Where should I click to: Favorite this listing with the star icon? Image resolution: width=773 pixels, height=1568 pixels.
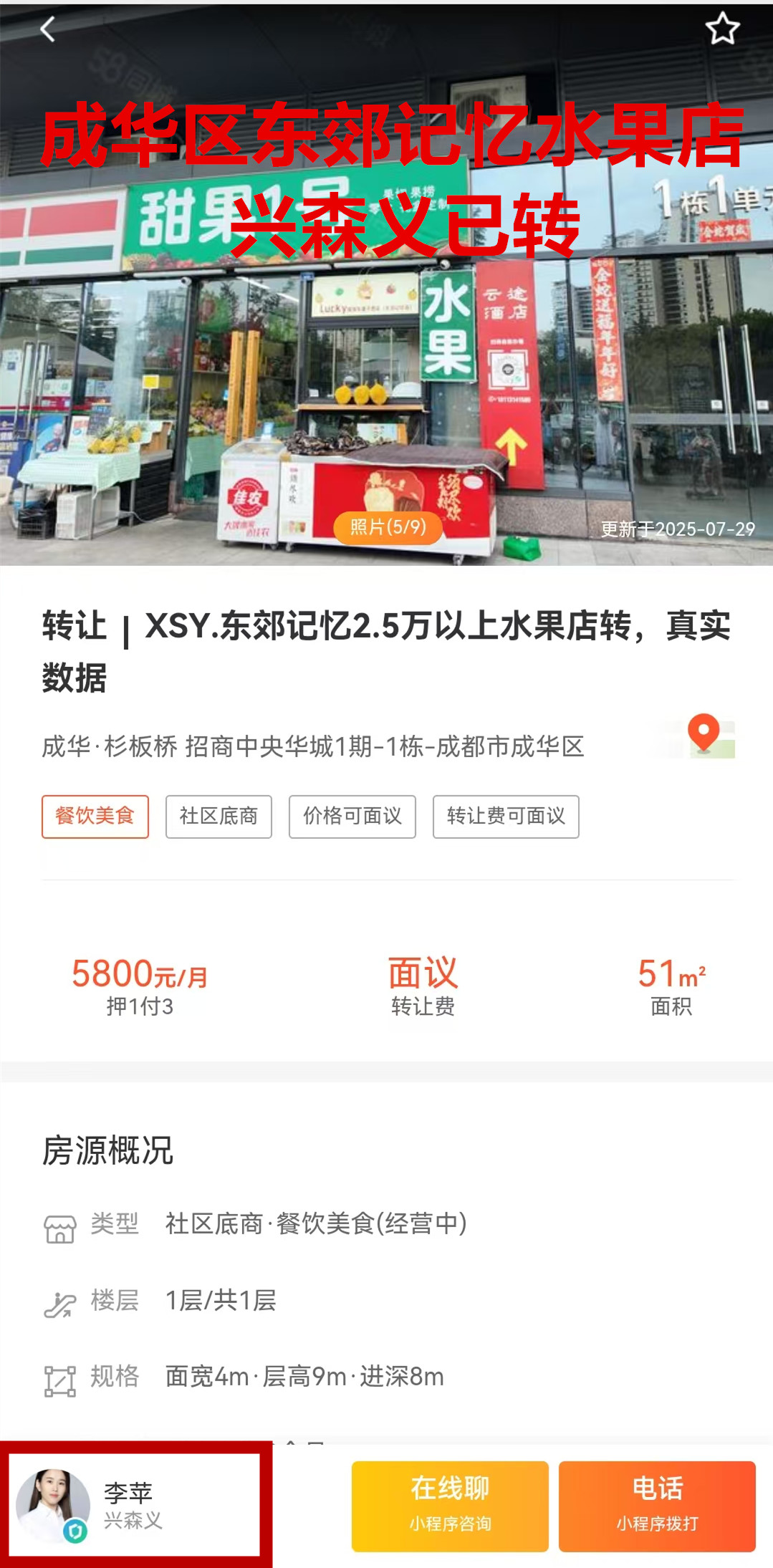pos(721,29)
